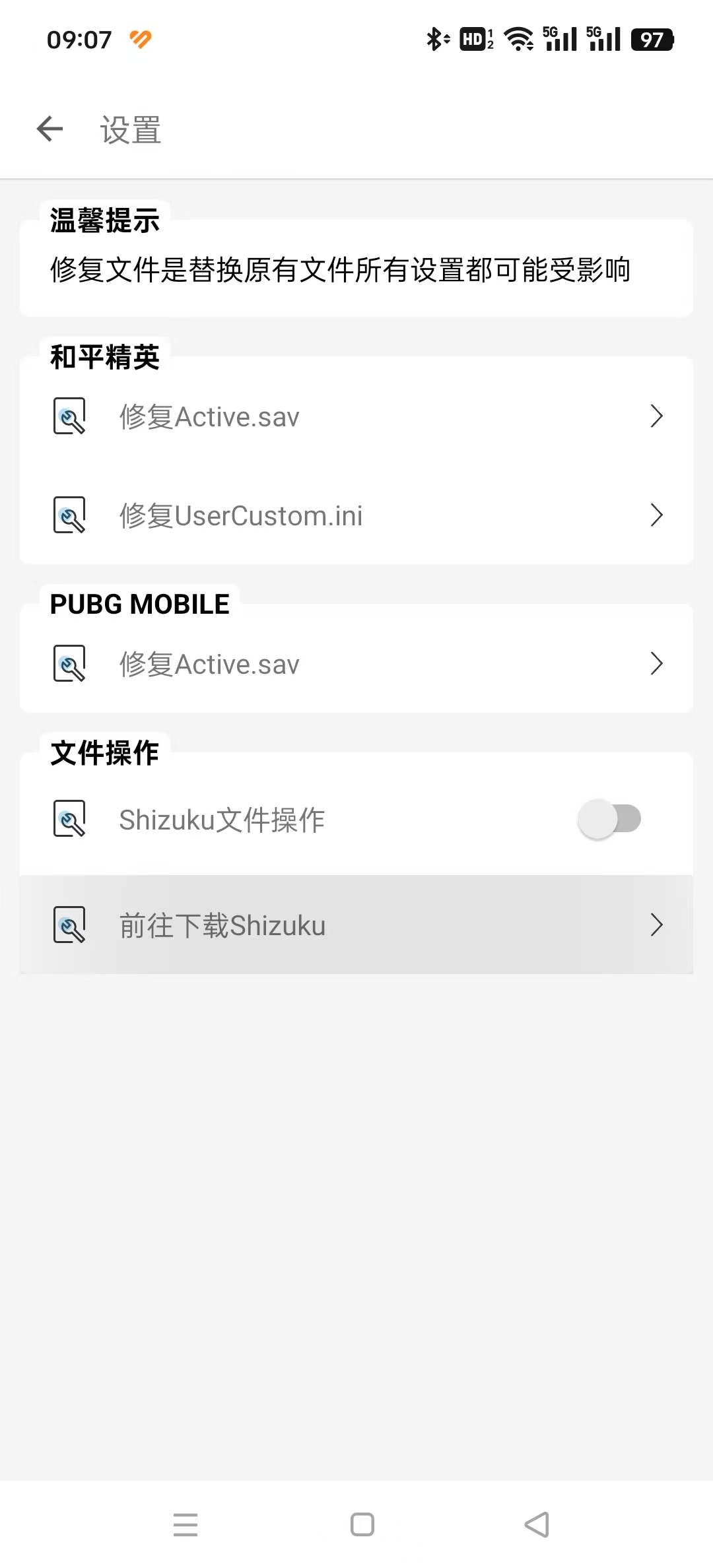Viewport: 713px width, 1568px height.
Task: Open 修复Active.sav under PUBG MOBILE
Action: point(356,664)
